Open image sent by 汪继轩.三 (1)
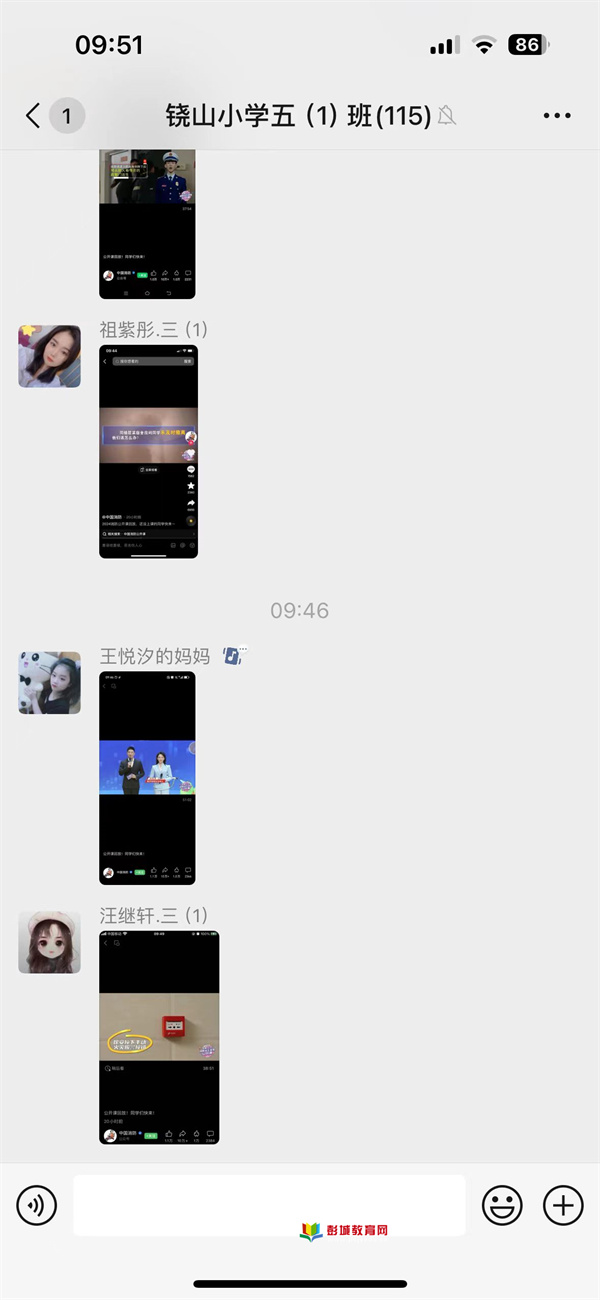This screenshot has width=600, height=1300. (x=159, y=1037)
